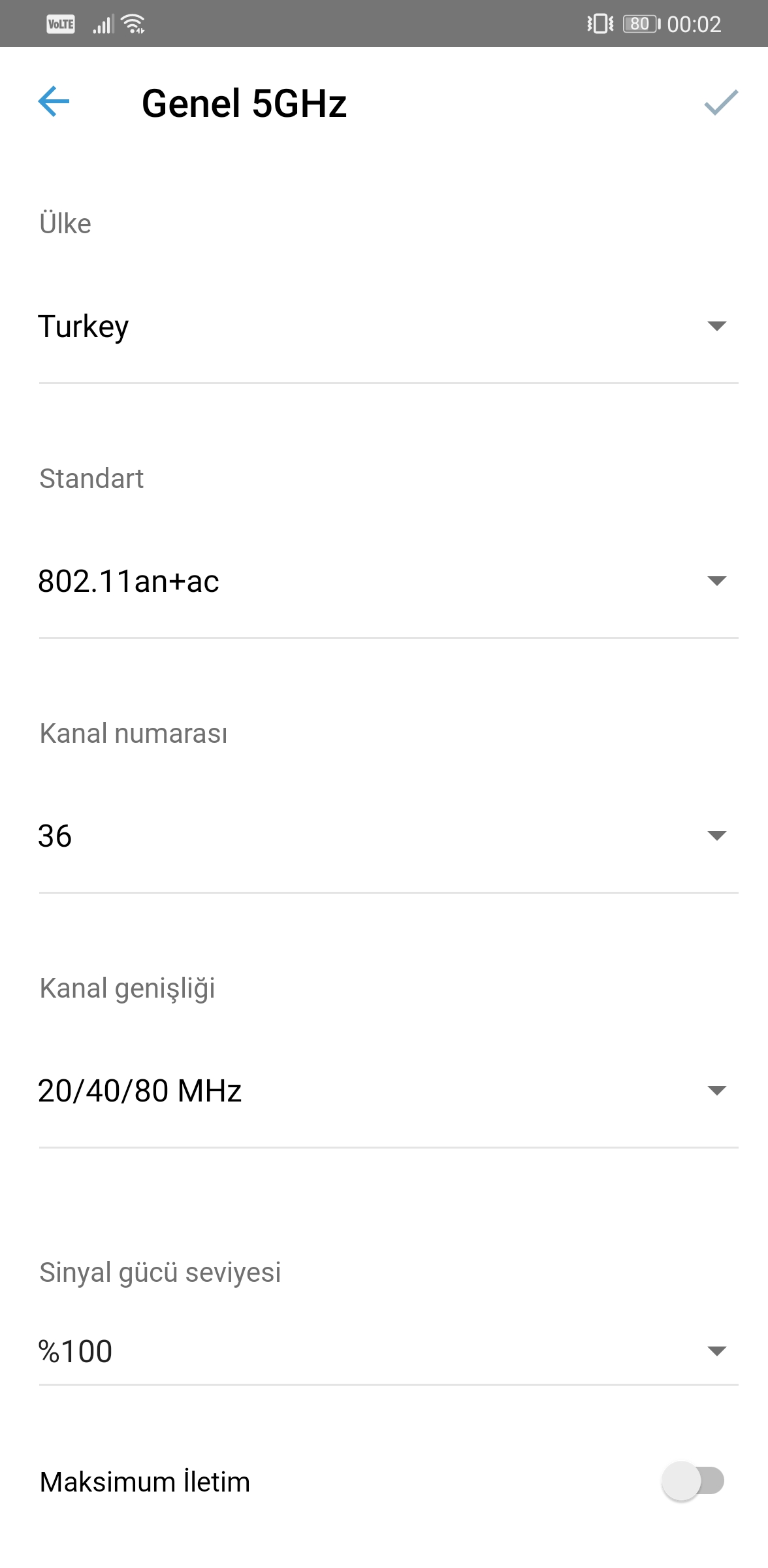Change Kanal genişliği from 20/40/80 MHz

(389, 1090)
